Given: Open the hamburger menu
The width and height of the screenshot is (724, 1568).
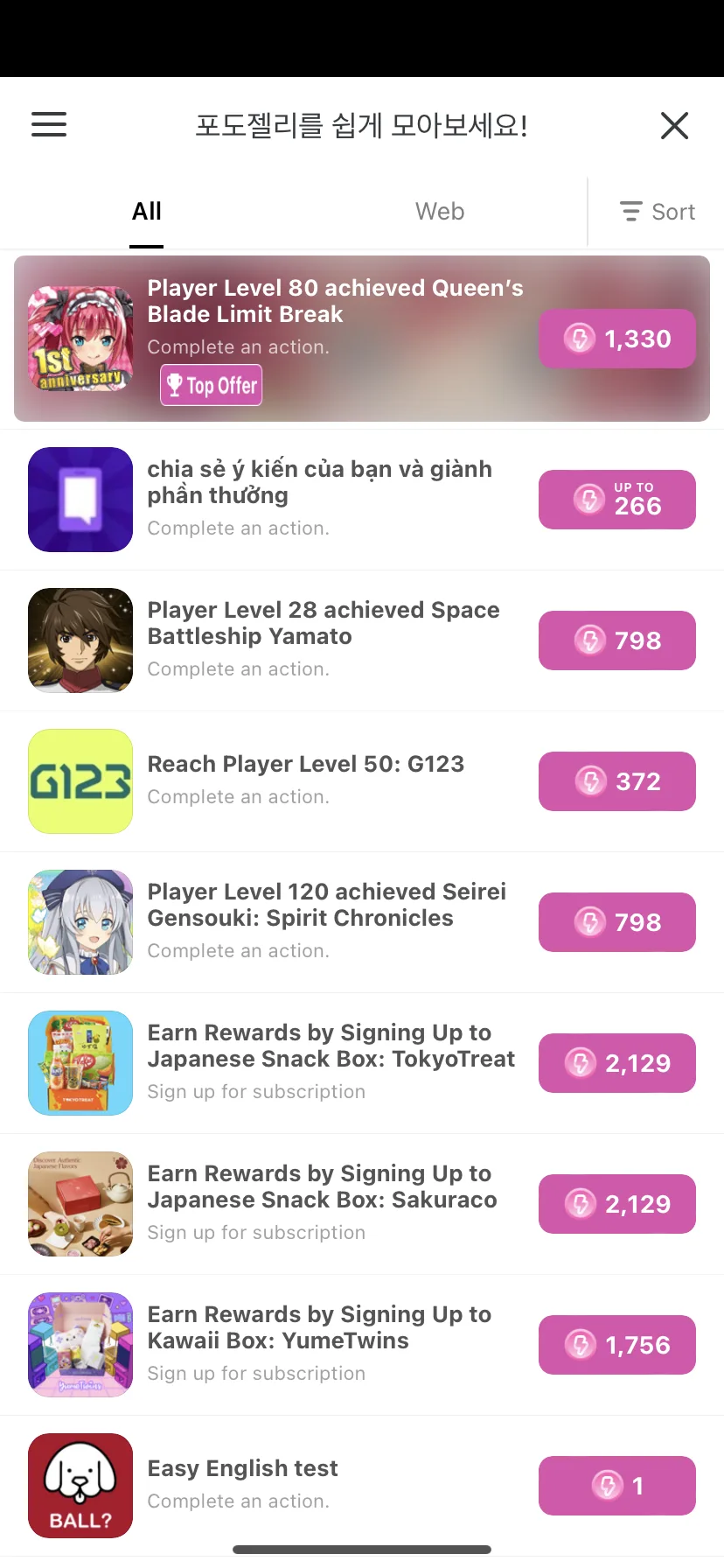Looking at the screenshot, I should coord(49,124).
